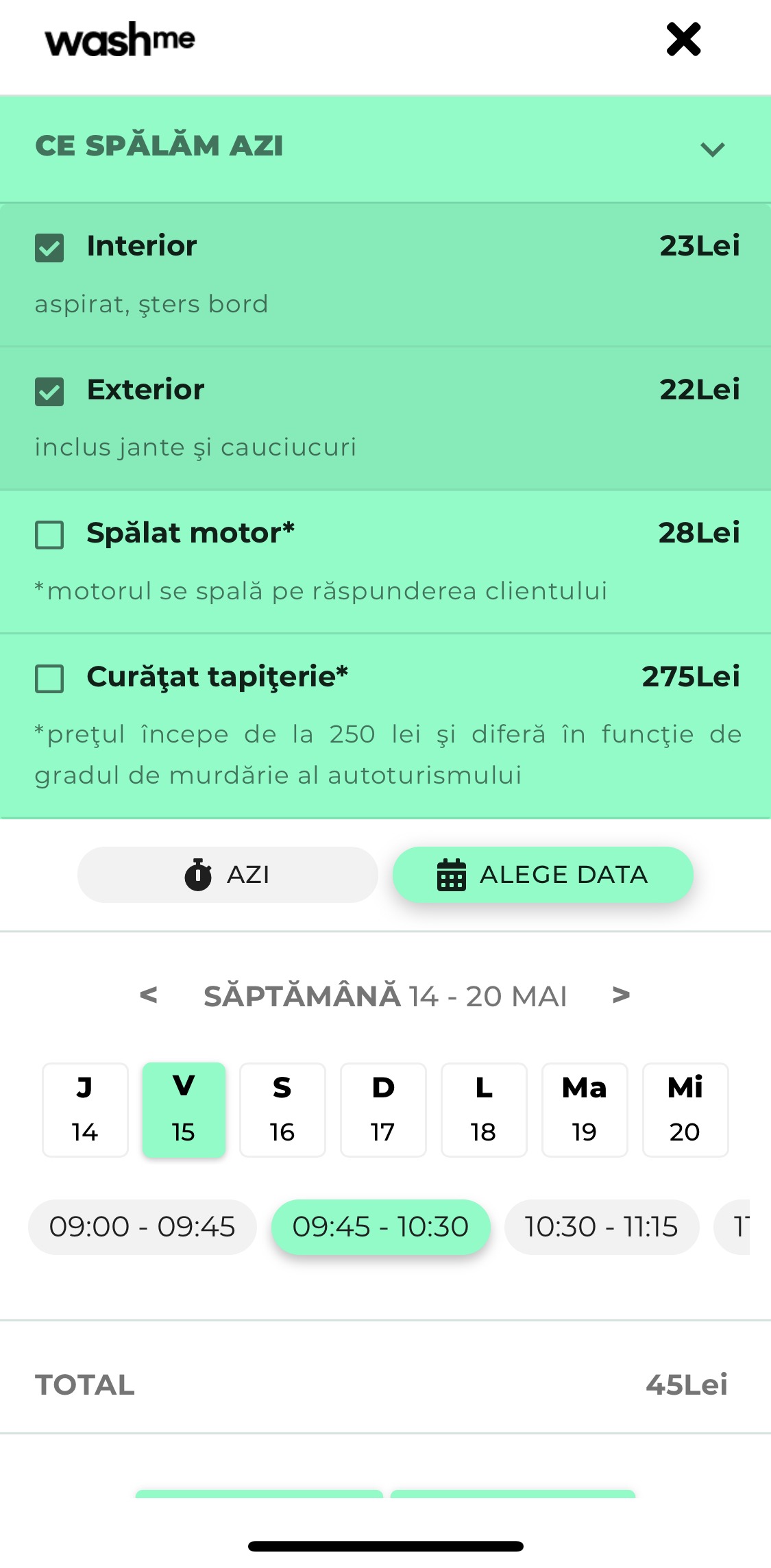Screen dimensions: 771x1568
Task: Select Thursday 14
Action: (85, 1110)
